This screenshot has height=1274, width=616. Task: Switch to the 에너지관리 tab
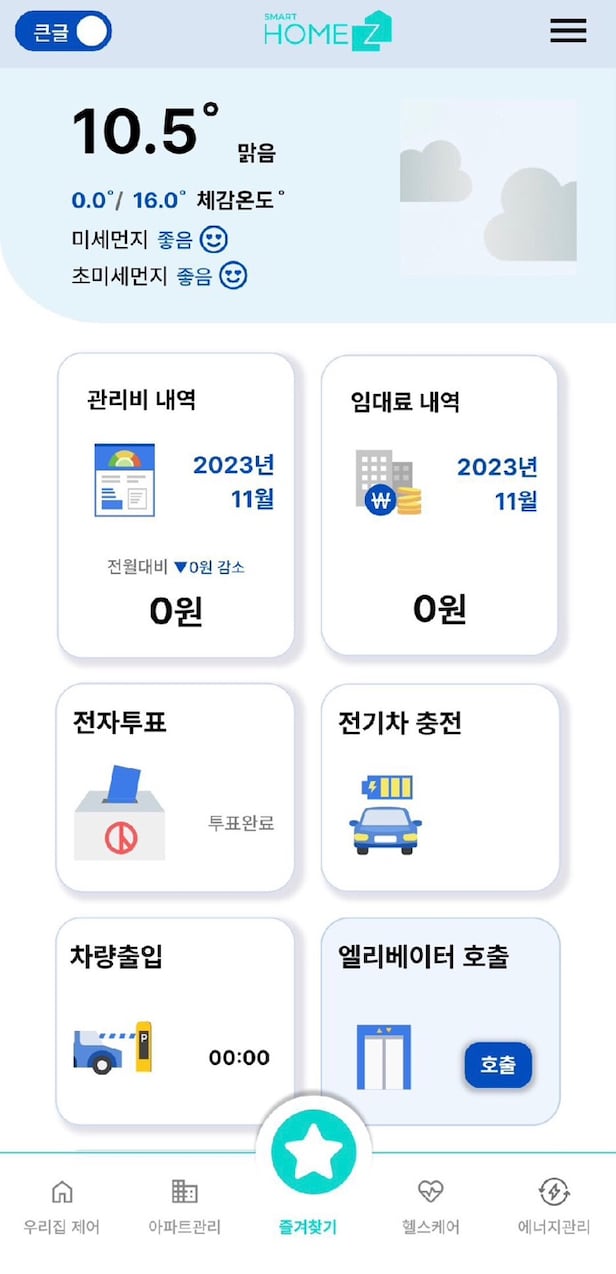(x=554, y=1207)
